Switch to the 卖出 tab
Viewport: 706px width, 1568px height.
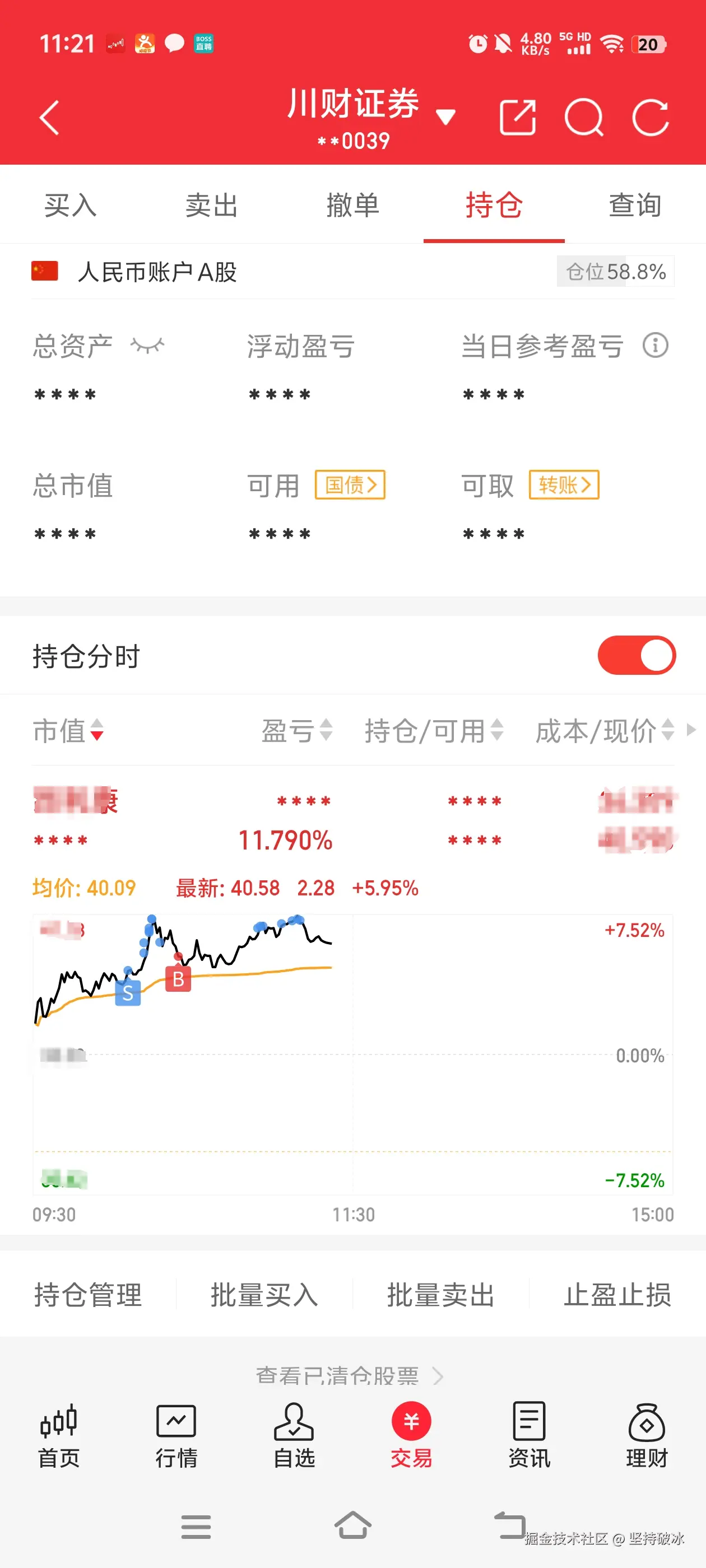pyautogui.click(x=212, y=206)
